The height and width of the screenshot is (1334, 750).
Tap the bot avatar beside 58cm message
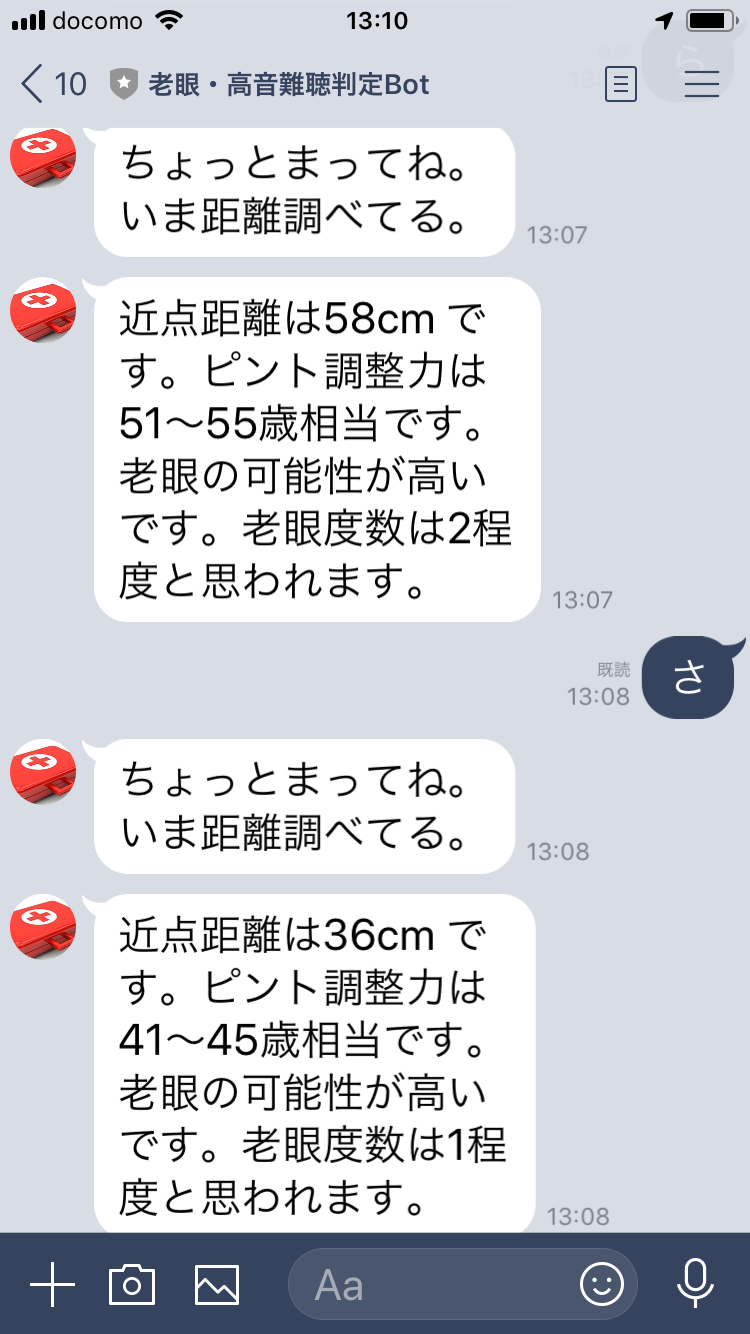pos(43,310)
